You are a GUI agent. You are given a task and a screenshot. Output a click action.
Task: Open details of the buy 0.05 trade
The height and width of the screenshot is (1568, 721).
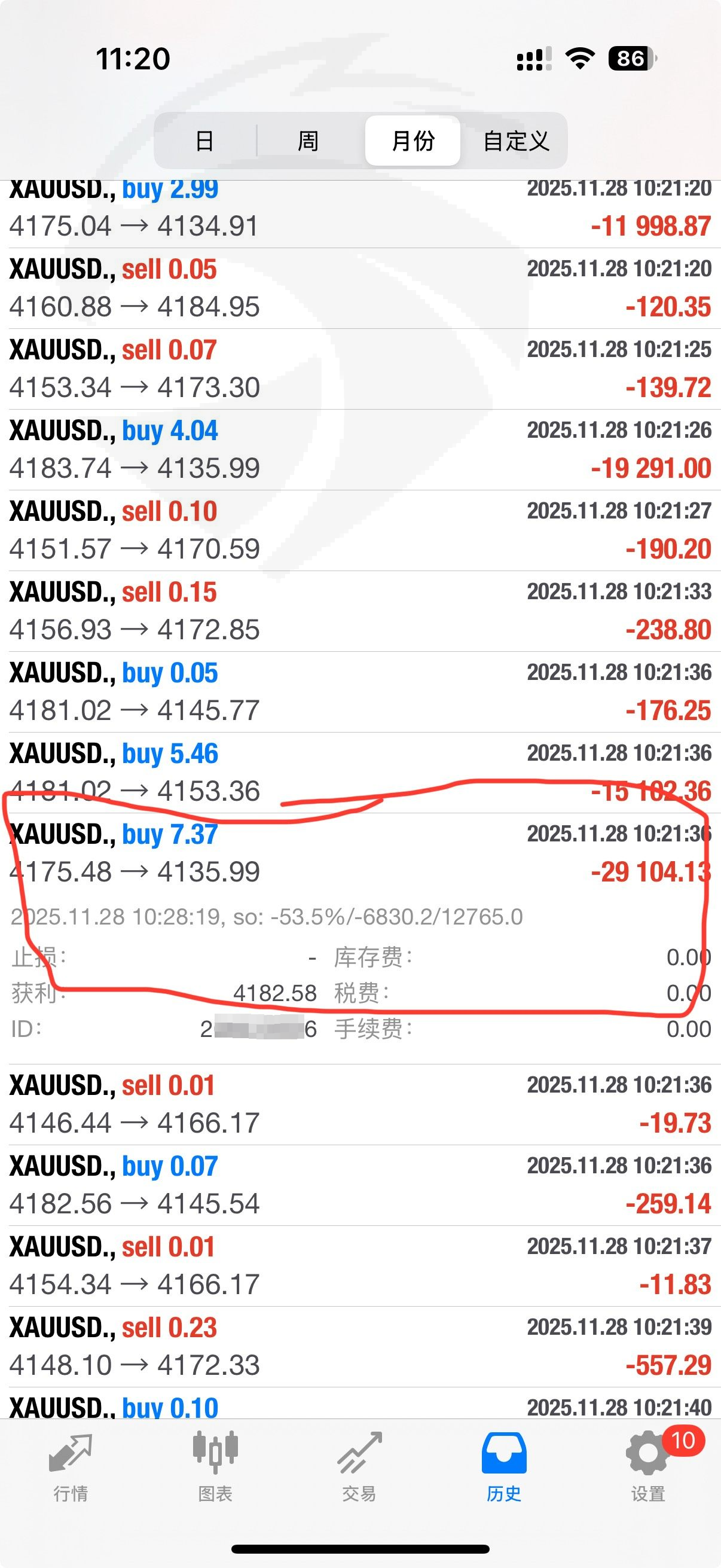(x=360, y=692)
